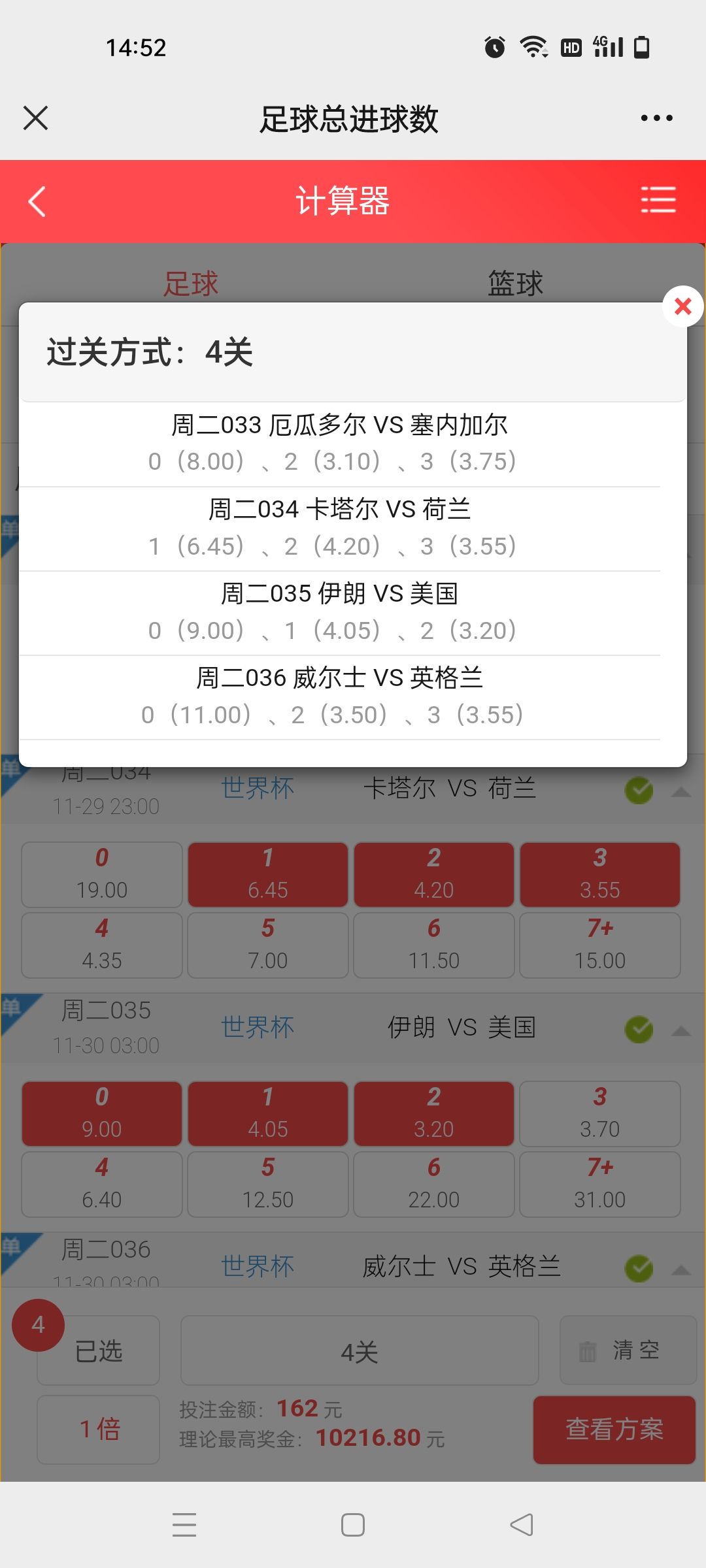Select the 足球 tab
The image size is (706, 1568).
click(x=190, y=284)
